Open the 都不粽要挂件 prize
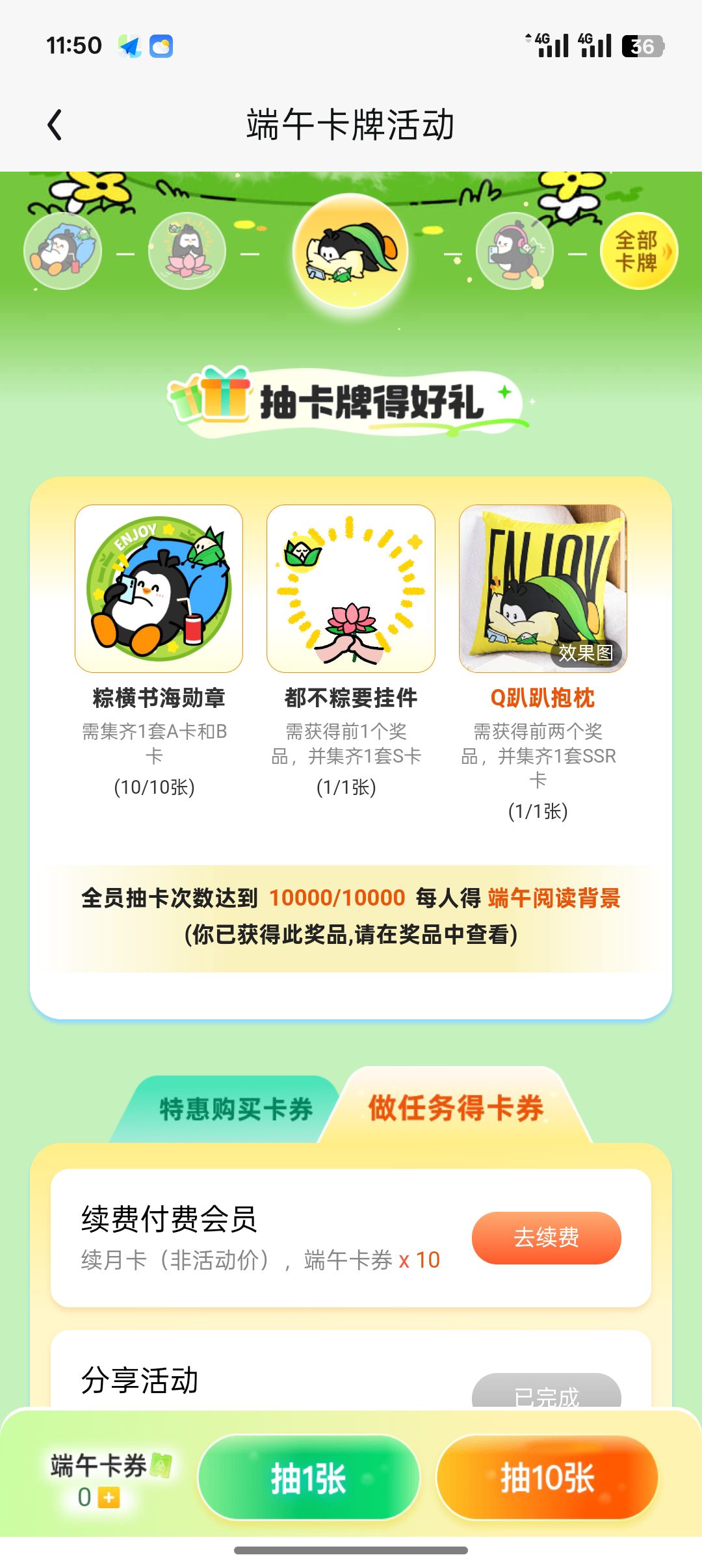 pos(351,588)
